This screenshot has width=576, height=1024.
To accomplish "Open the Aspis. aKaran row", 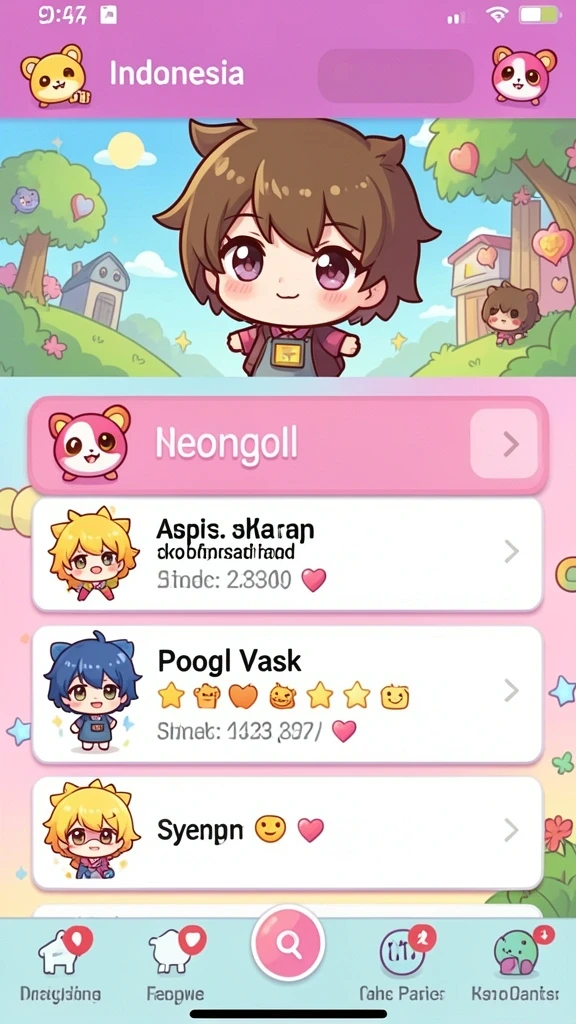I will click(287, 554).
